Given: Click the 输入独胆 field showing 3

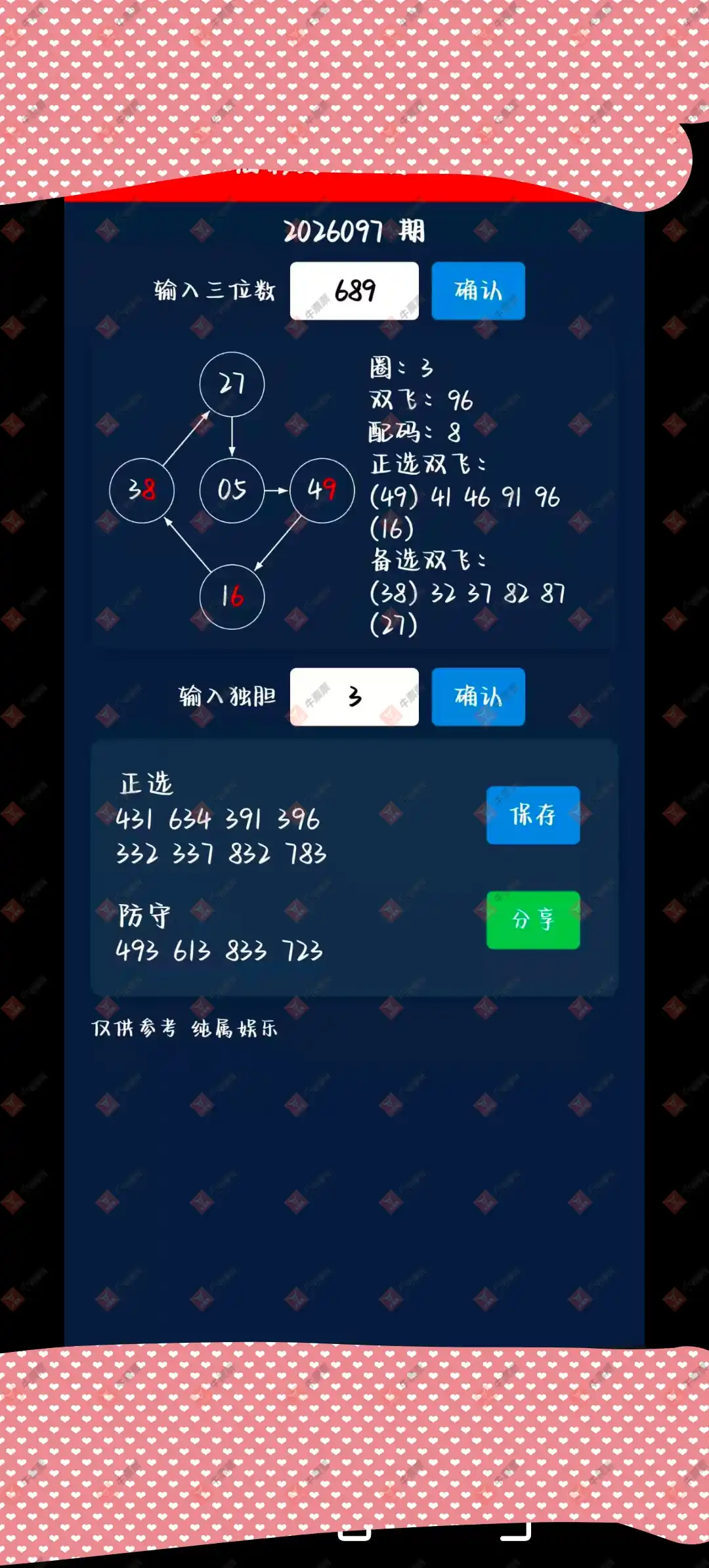Looking at the screenshot, I should click(354, 697).
